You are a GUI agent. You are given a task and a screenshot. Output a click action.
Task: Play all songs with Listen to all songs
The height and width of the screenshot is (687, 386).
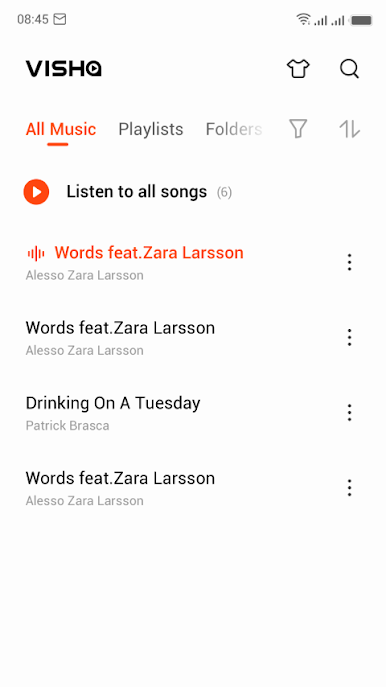coord(127,192)
